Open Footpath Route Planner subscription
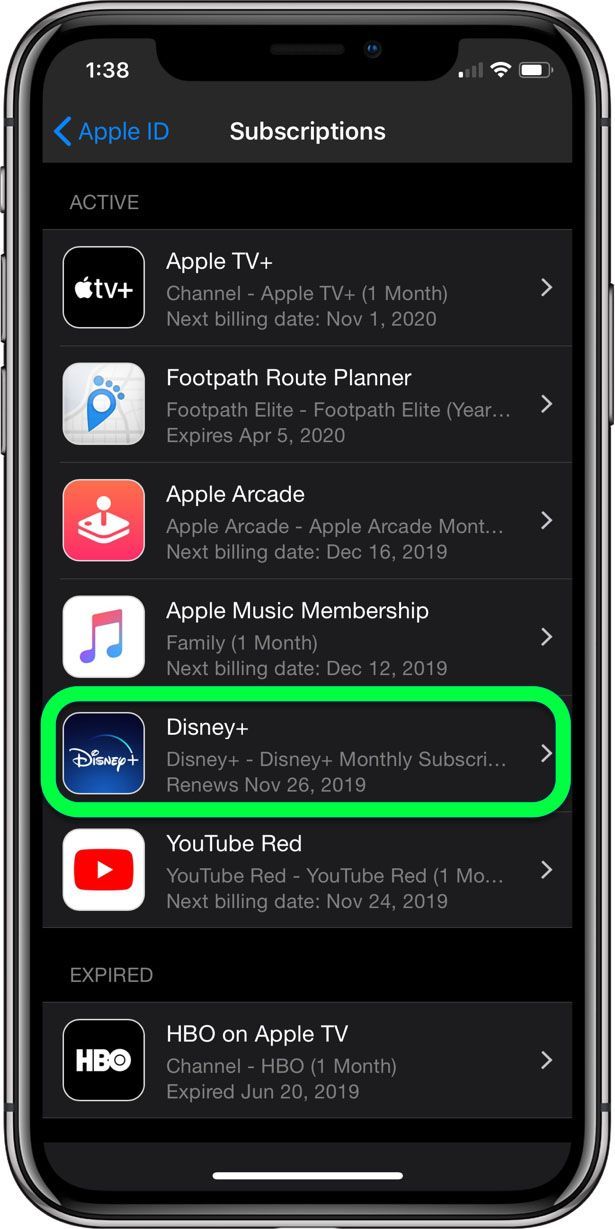 [307, 405]
